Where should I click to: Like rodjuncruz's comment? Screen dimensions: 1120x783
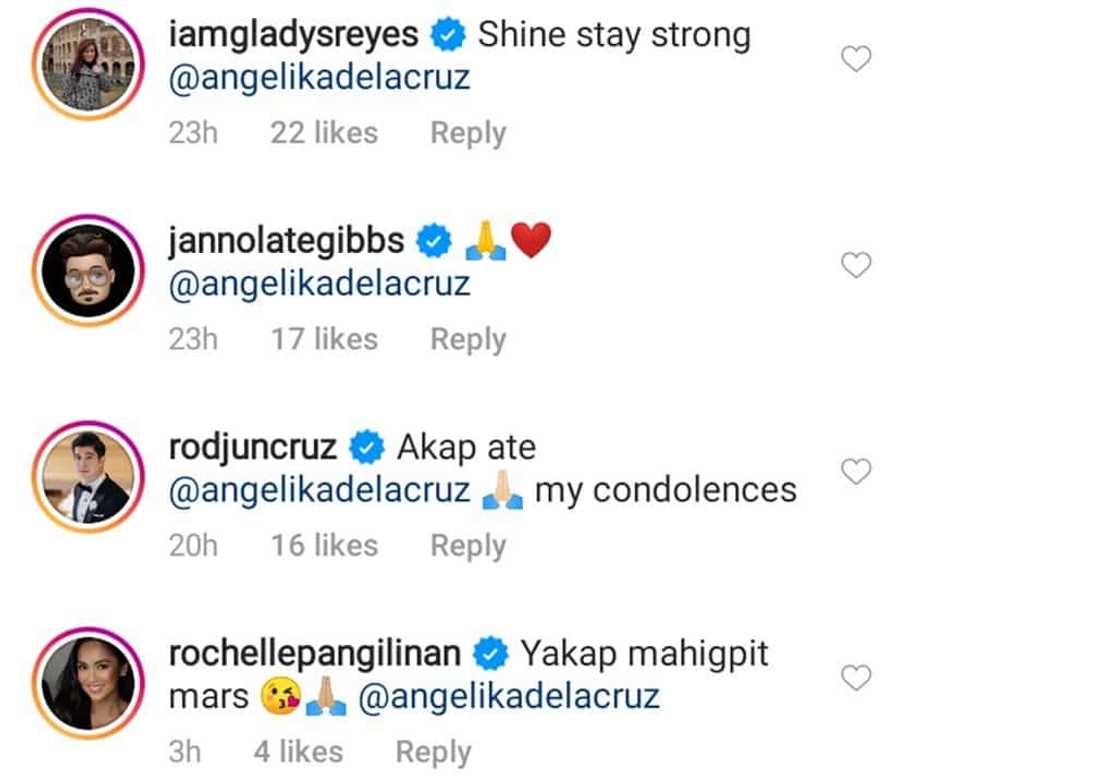click(x=855, y=471)
